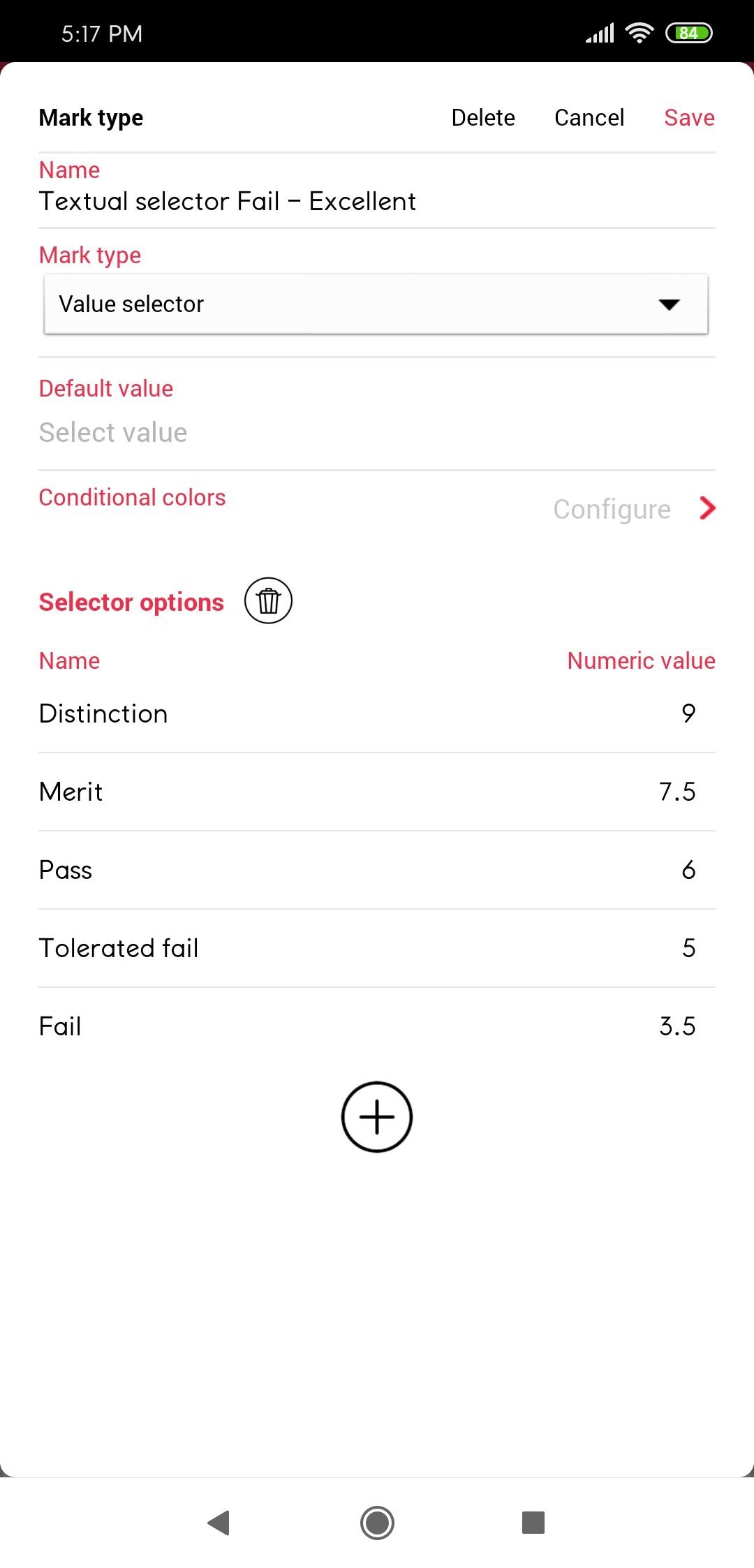The height and width of the screenshot is (1568, 754).
Task: Open the Distinction option row
Action: pyautogui.click(x=377, y=713)
